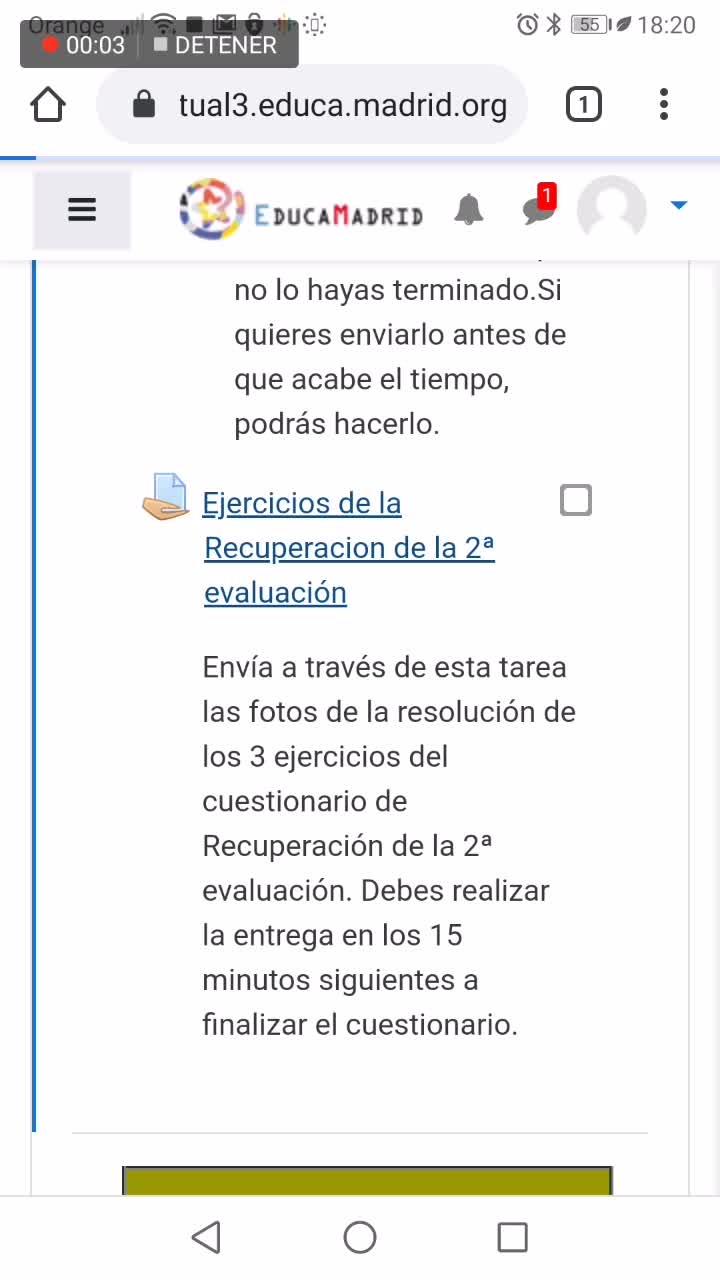Open the browser tab switcher
The width and height of the screenshot is (720, 1280).
point(583,104)
